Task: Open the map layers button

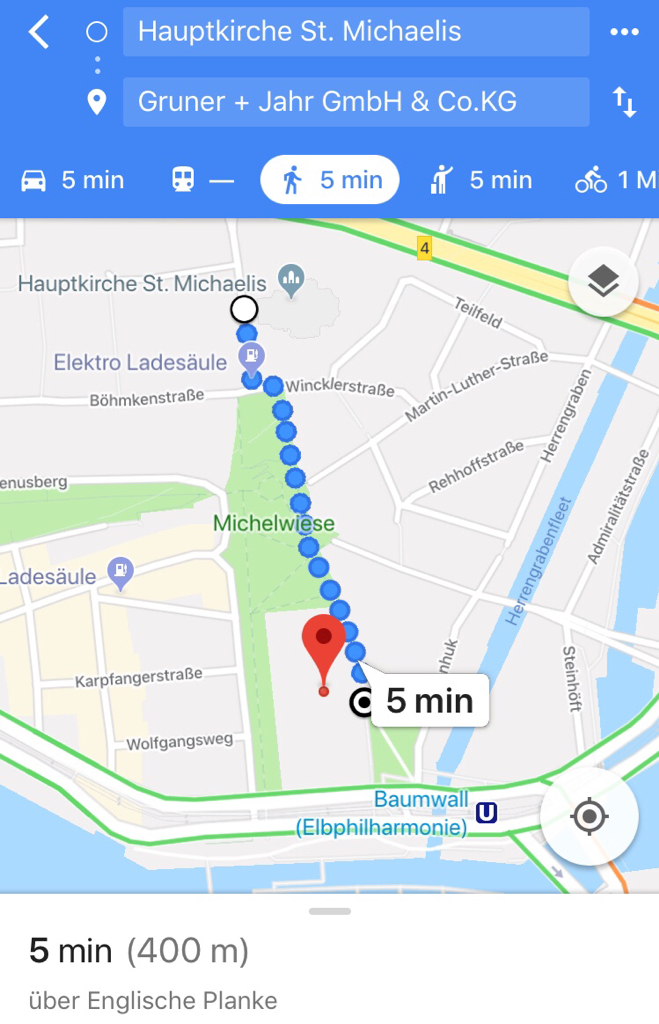Action: [x=603, y=282]
